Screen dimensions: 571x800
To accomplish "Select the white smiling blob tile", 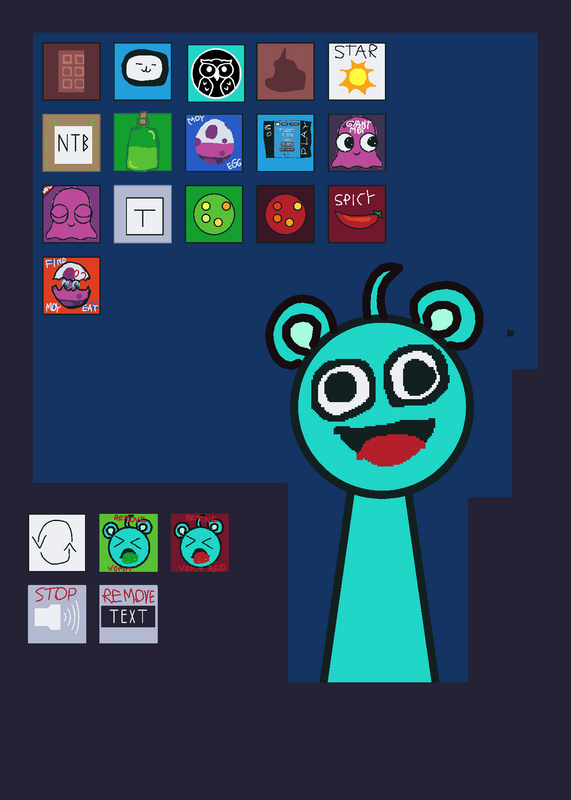I will 142,71.
